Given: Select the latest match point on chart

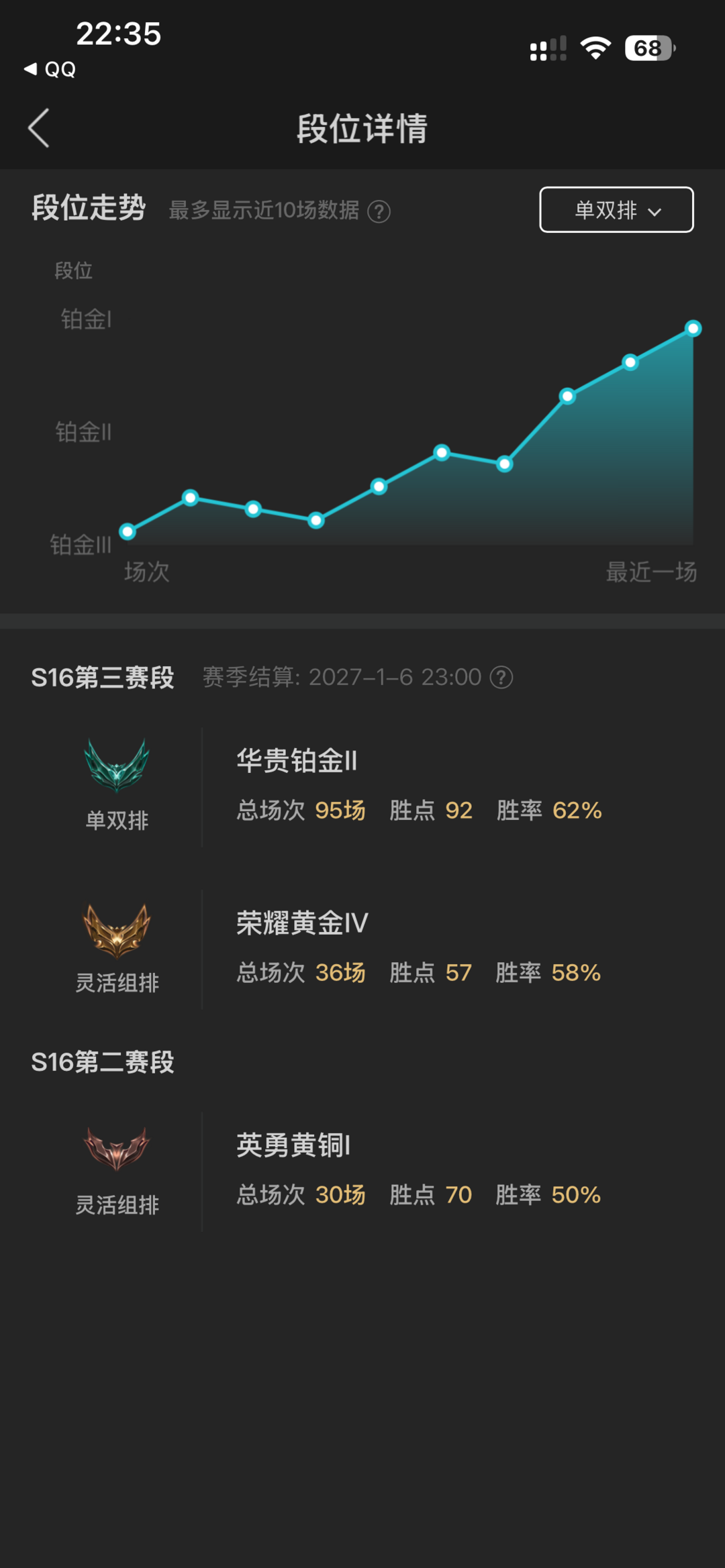Looking at the screenshot, I should click(693, 328).
